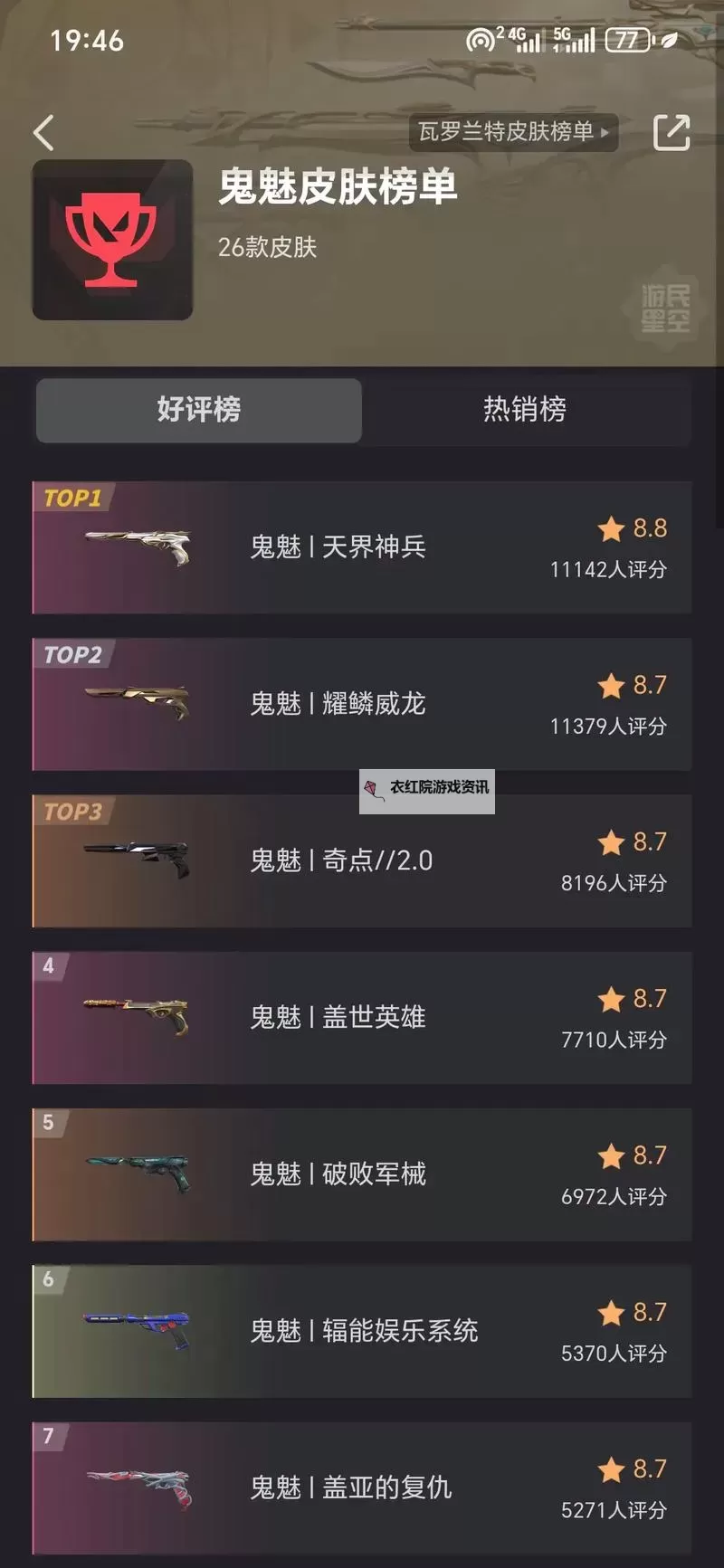Screen dimensions: 724x1568
Task: Tap the battery saver leaf icon in status bar
Action: (x=670, y=41)
